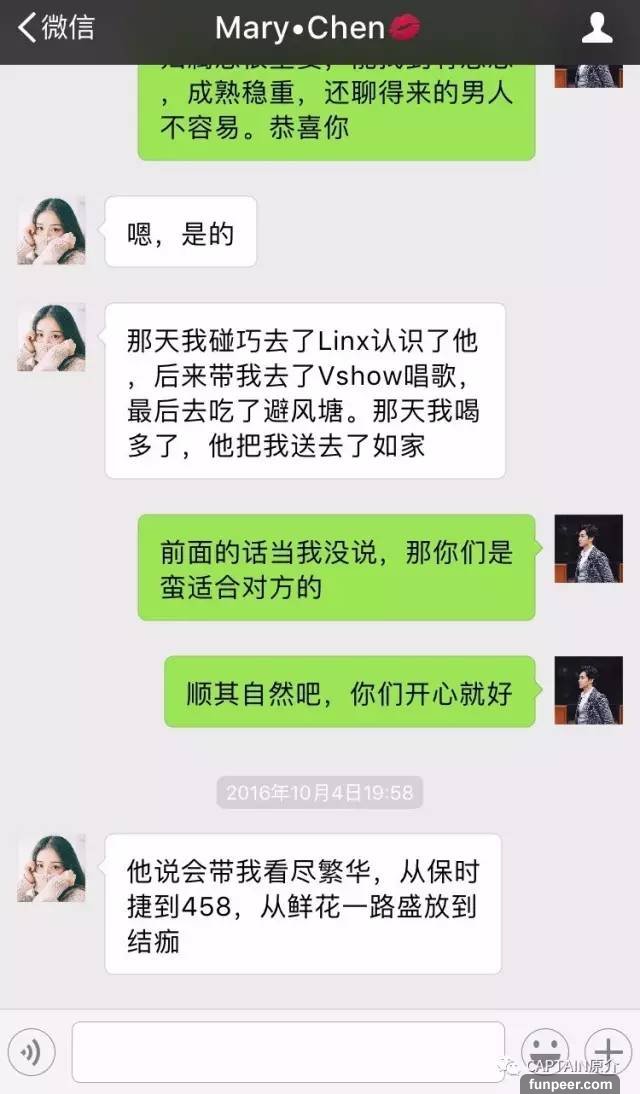View sender's avatar next to "顺其自然吧" message
Image resolution: width=640 pixels, height=1094 pixels.
(588, 691)
